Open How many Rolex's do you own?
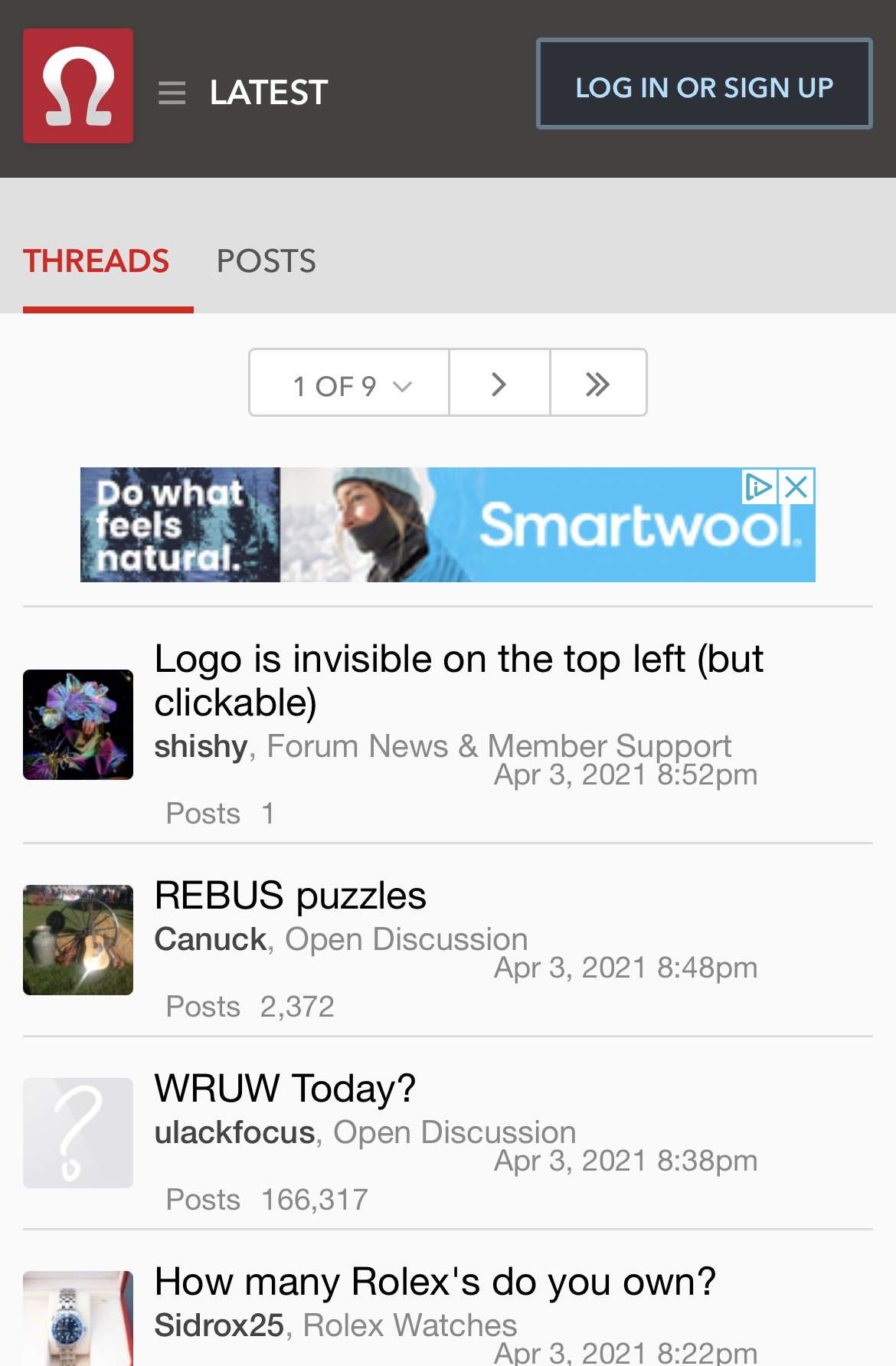This screenshot has height=1366, width=896. click(x=435, y=1281)
